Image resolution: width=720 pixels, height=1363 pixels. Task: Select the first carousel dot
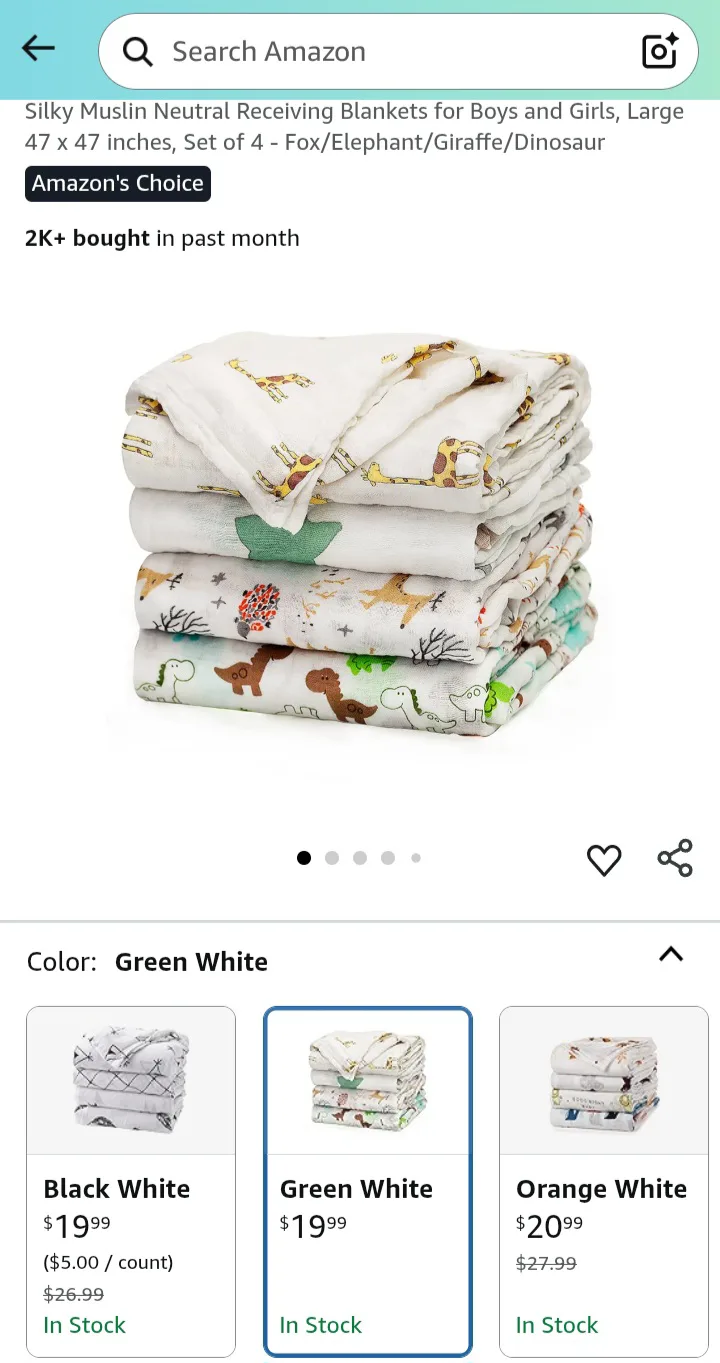(x=304, y=857)
